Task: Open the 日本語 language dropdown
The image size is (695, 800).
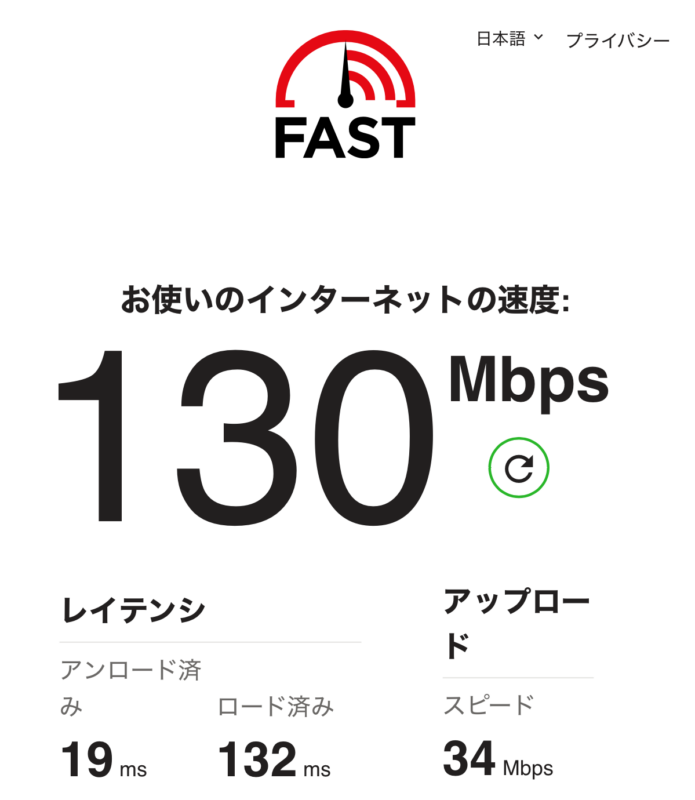Action: pyautogui.click(x=509, y=39)
